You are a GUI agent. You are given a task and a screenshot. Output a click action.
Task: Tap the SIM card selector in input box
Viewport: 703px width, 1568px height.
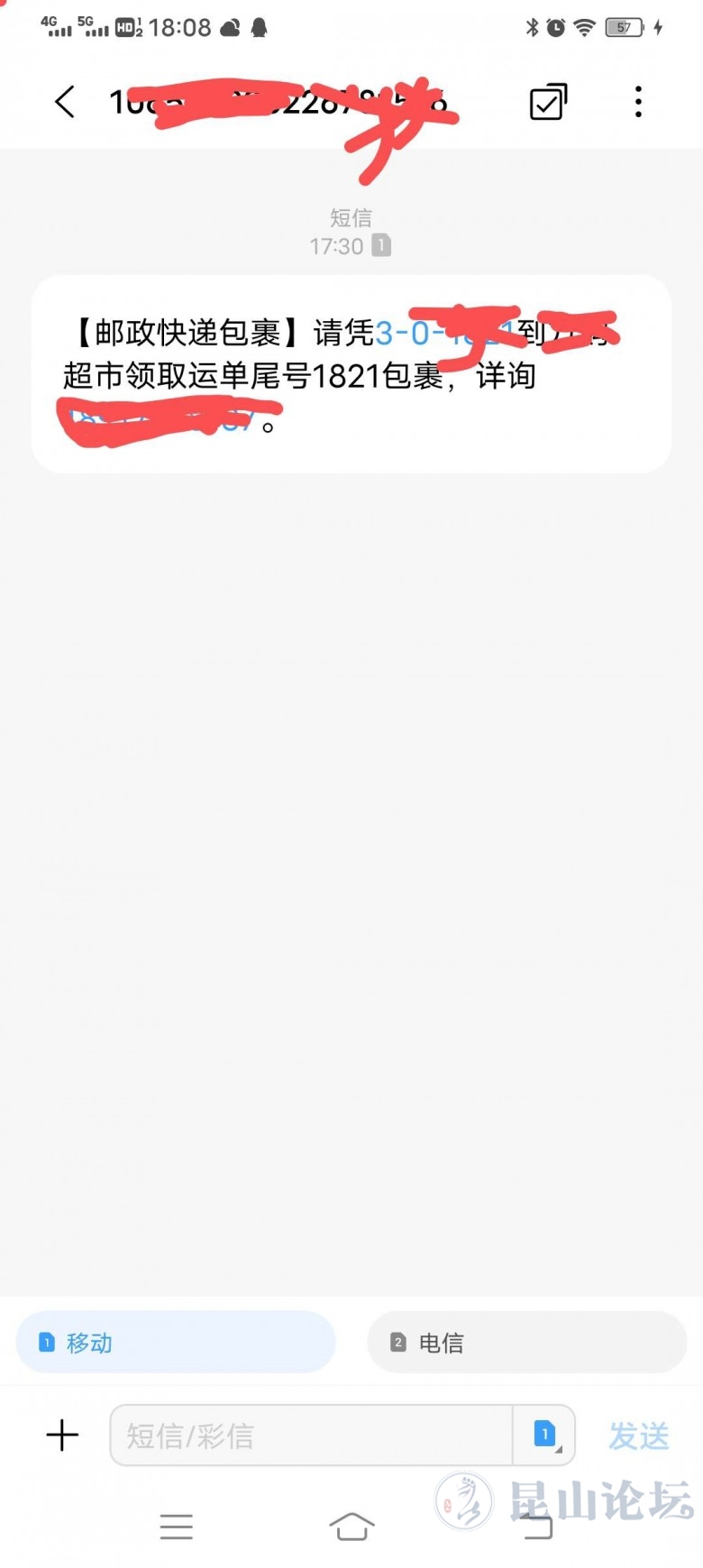[544, 1434]
